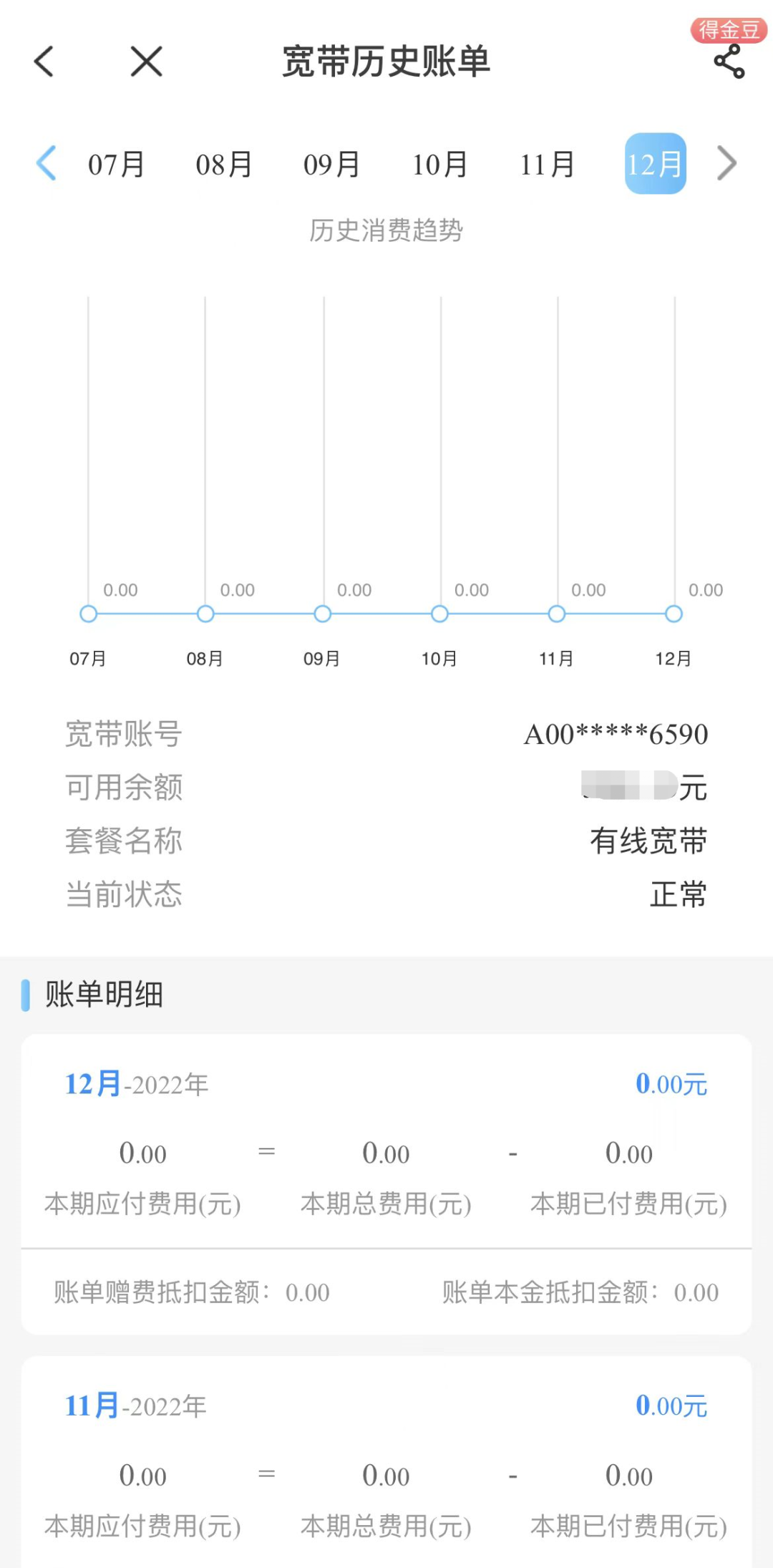Switch to the 10月 month tab
The height and width of the screenshot is (1568, 773).
(440, 163)
